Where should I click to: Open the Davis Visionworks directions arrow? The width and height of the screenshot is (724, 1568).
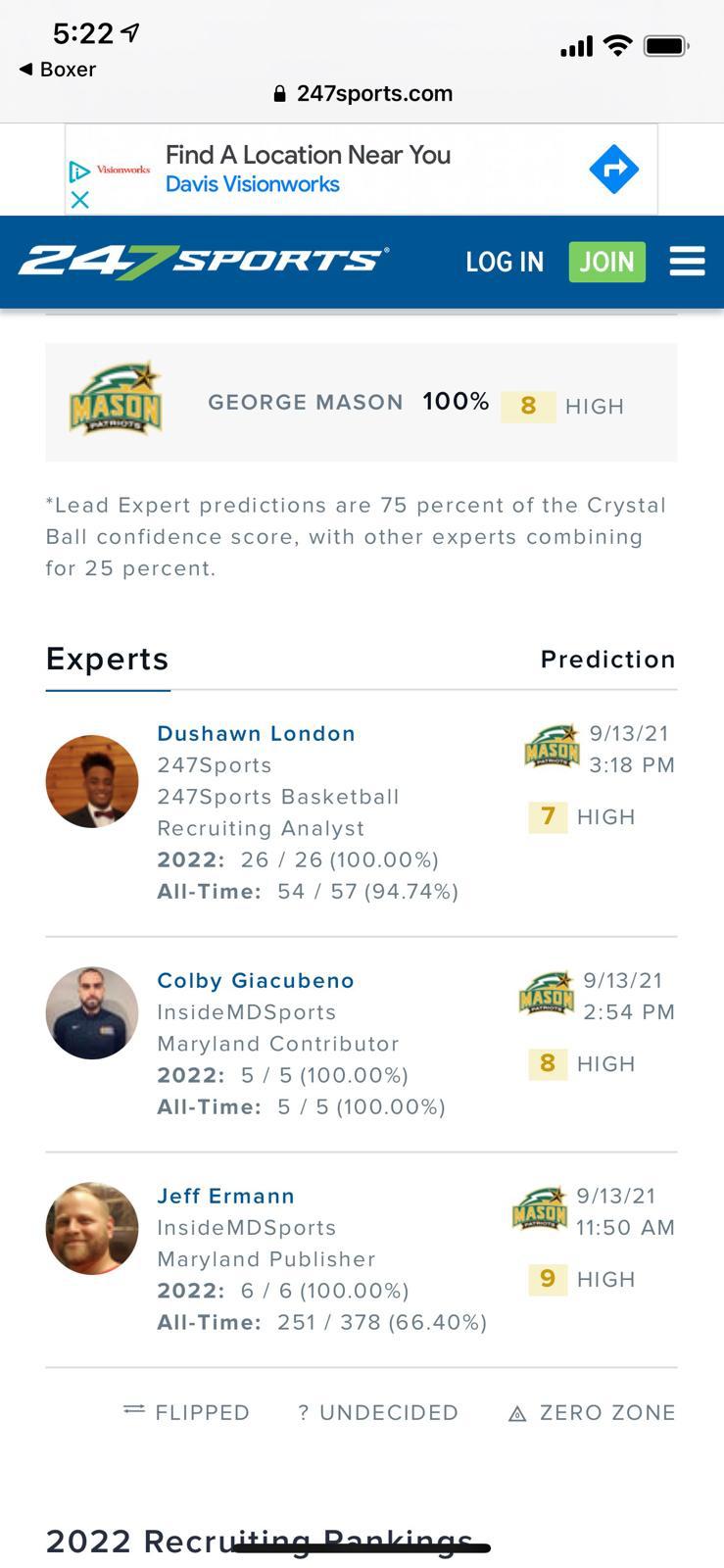coord(614,169)
